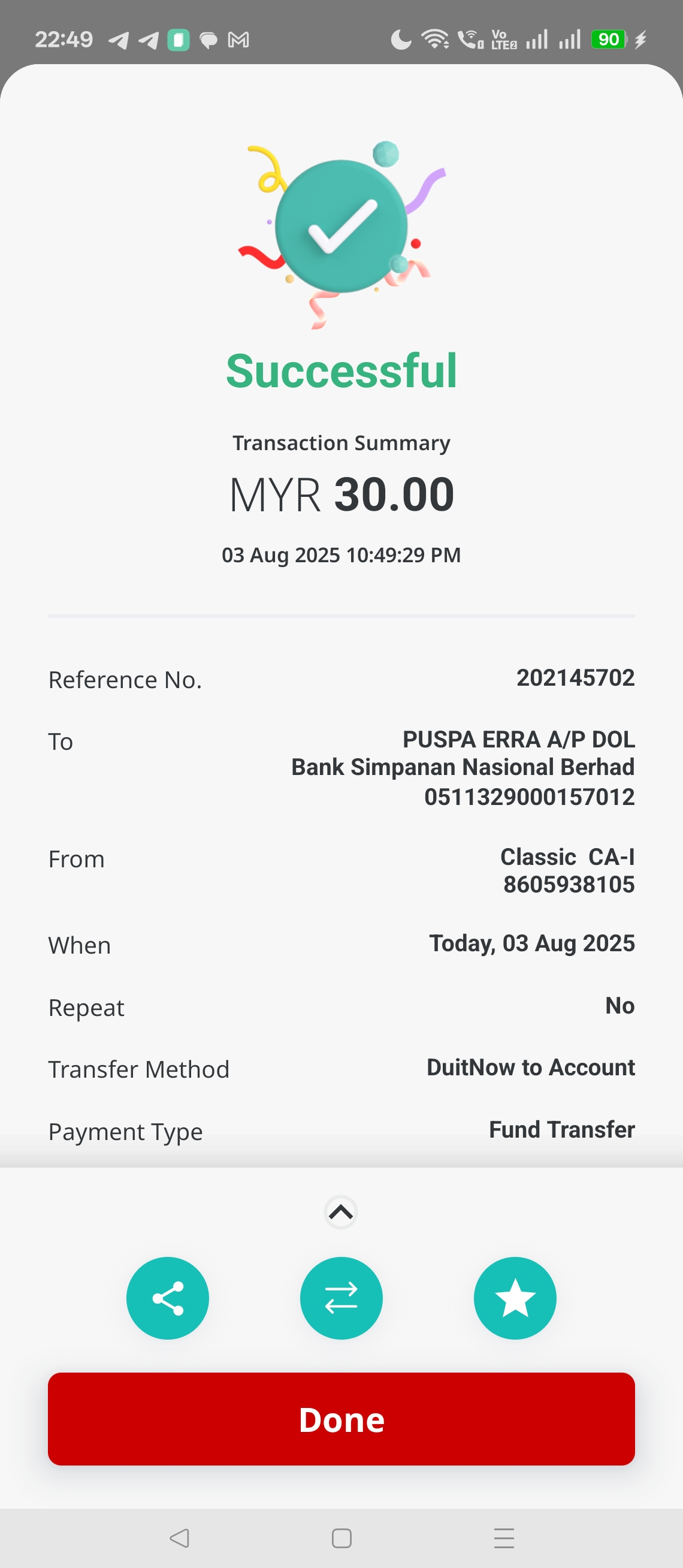Tap the transfer arrows icon
Screen dimensions: 683x1568
(341, 1298)
